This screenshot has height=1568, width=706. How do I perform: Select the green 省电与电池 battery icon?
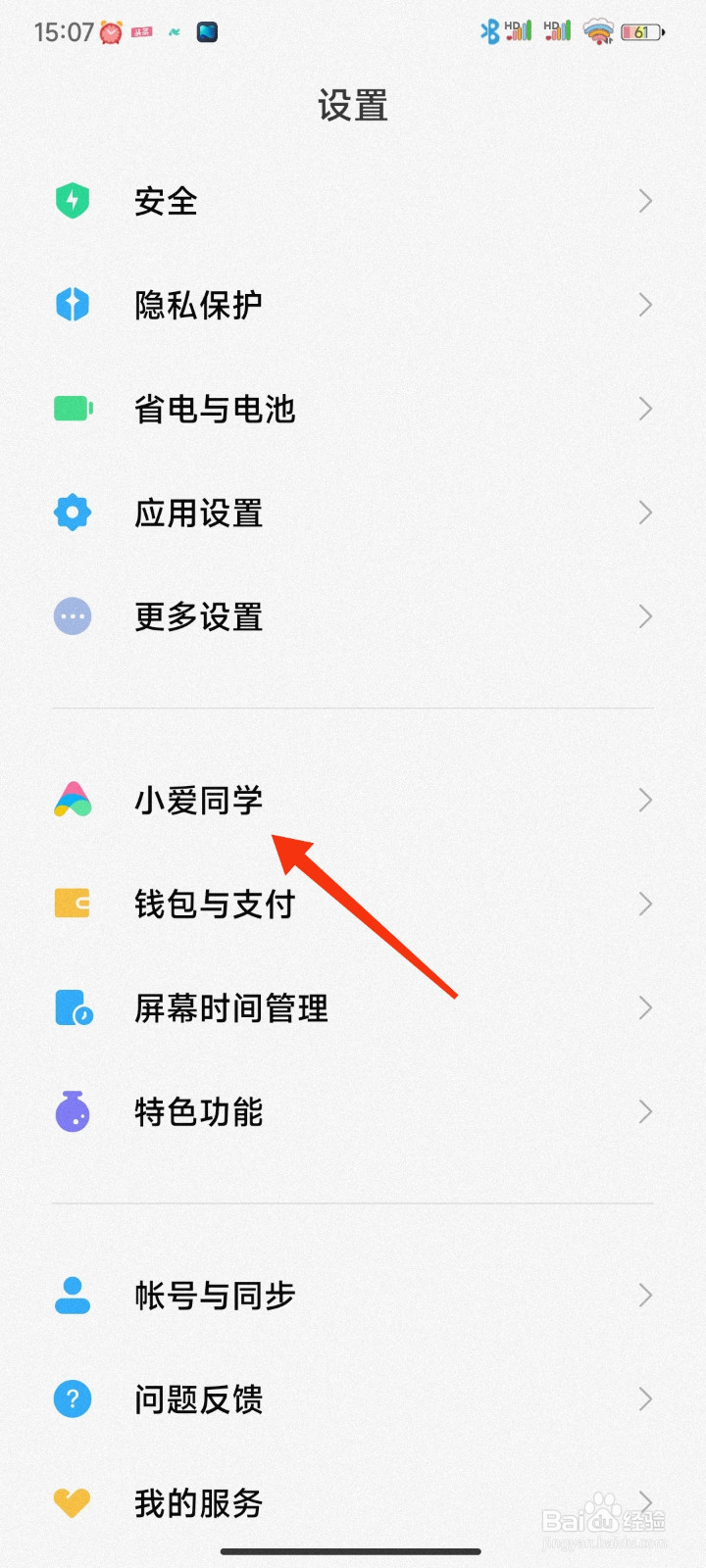click(72, 409)
